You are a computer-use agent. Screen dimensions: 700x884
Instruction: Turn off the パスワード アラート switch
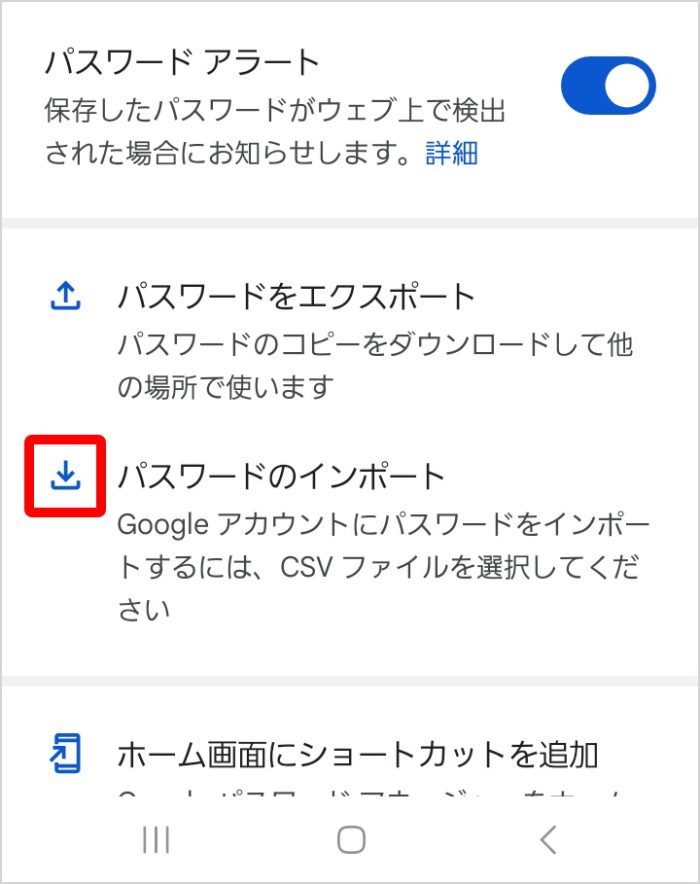pos(608,86)
